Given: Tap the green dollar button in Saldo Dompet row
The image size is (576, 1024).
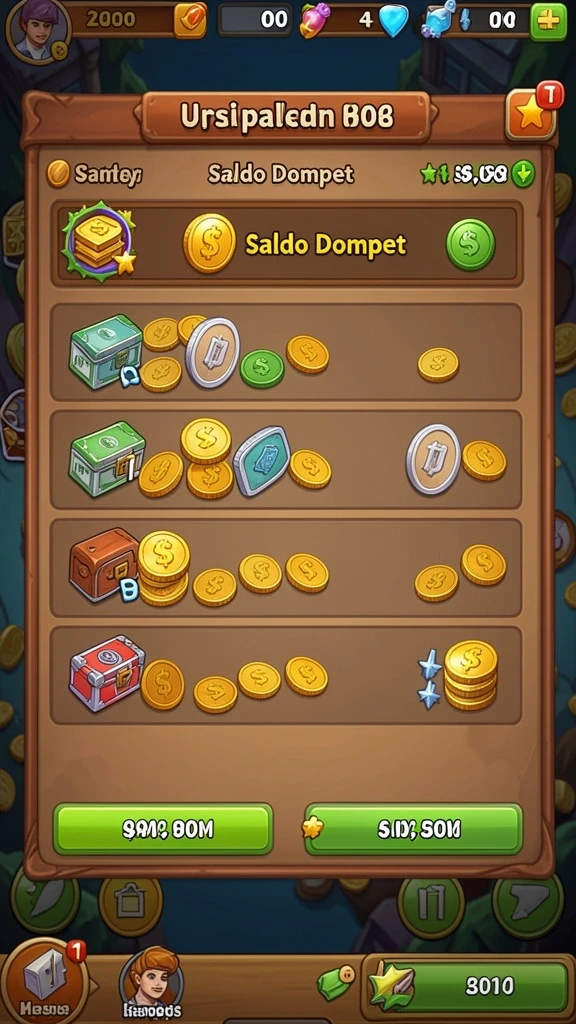Looking at the screenshot, I should 470,245.
